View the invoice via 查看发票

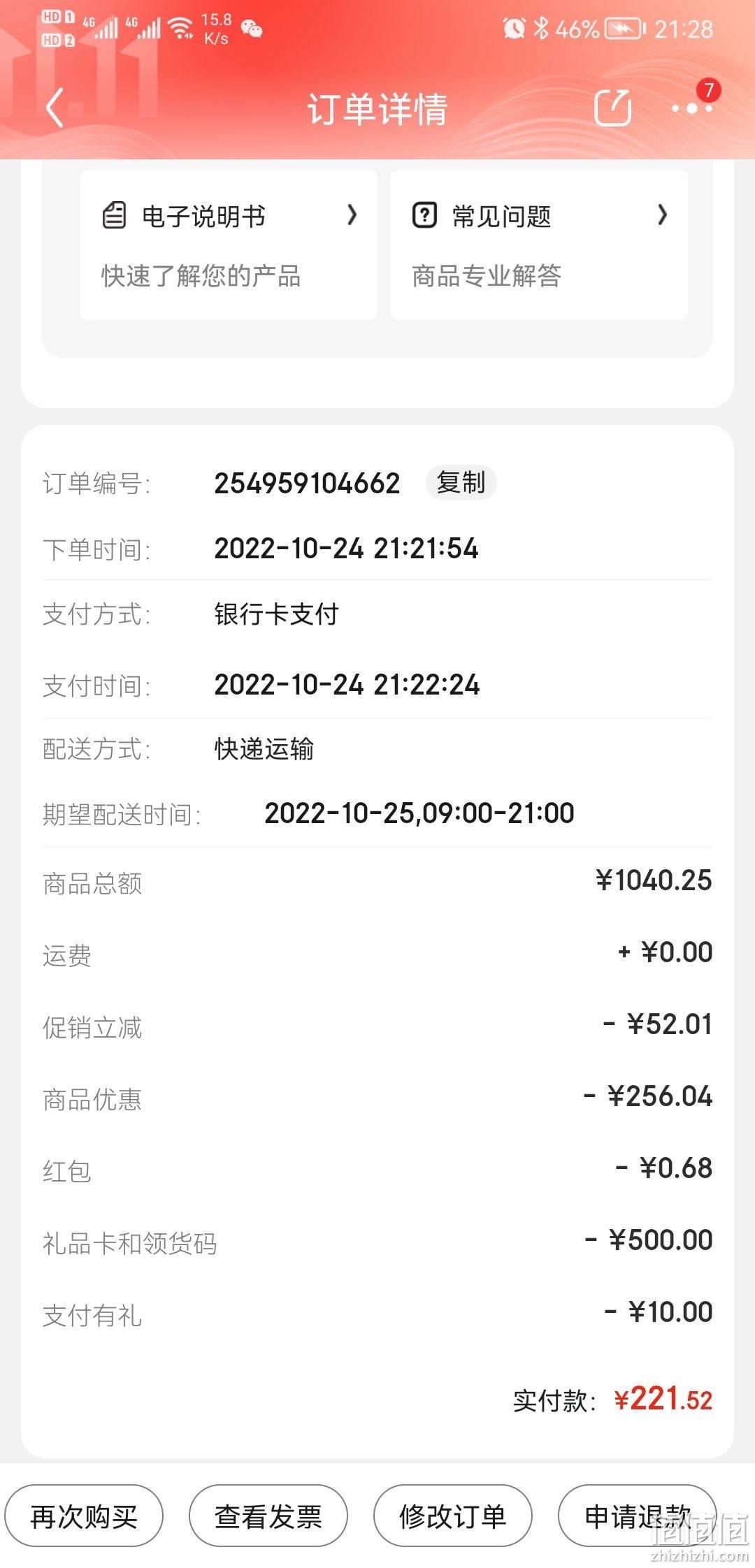pos(268,1516)
